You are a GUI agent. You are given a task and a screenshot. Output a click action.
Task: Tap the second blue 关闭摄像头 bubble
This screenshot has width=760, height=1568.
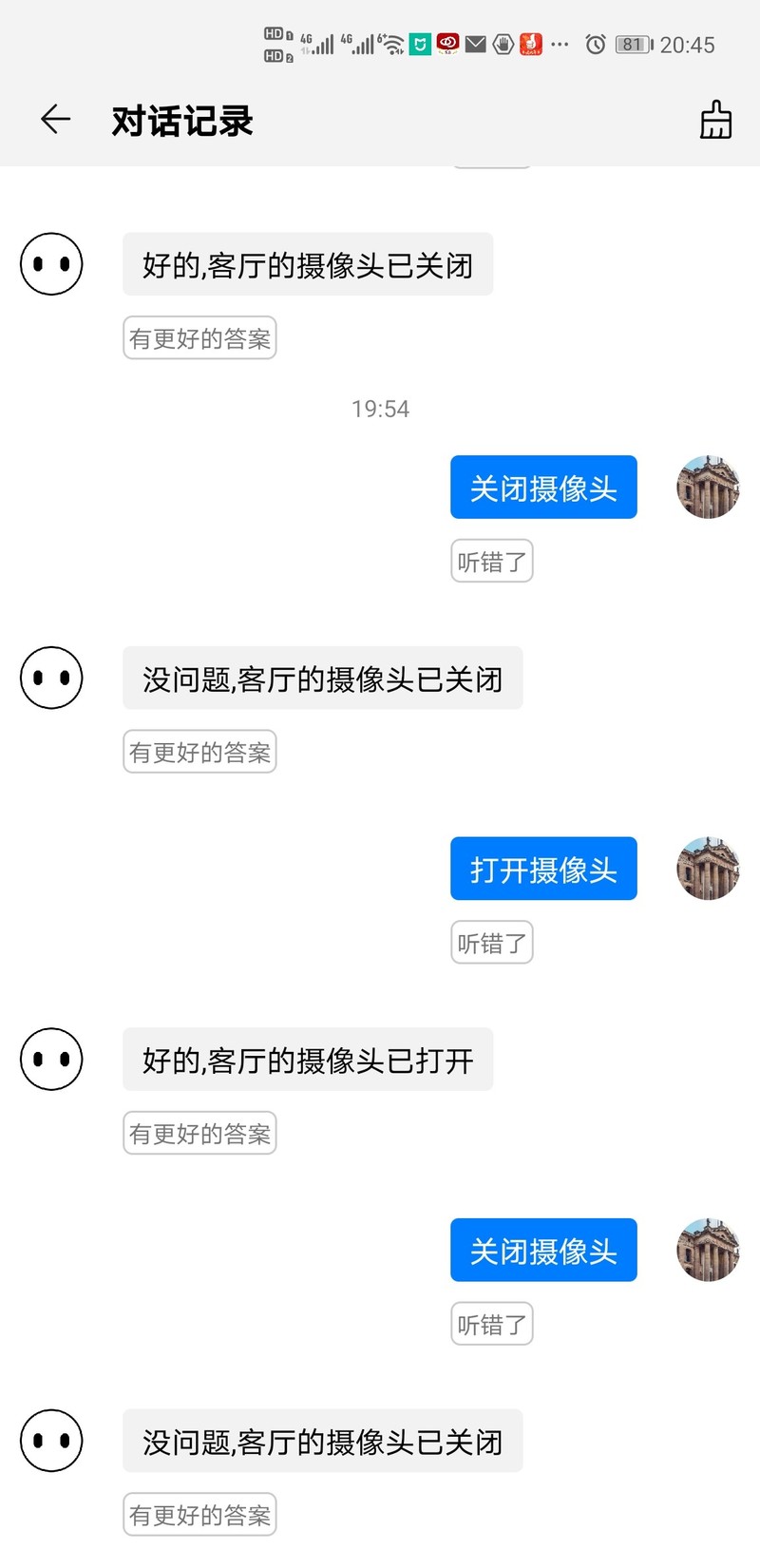point(542,1250)
